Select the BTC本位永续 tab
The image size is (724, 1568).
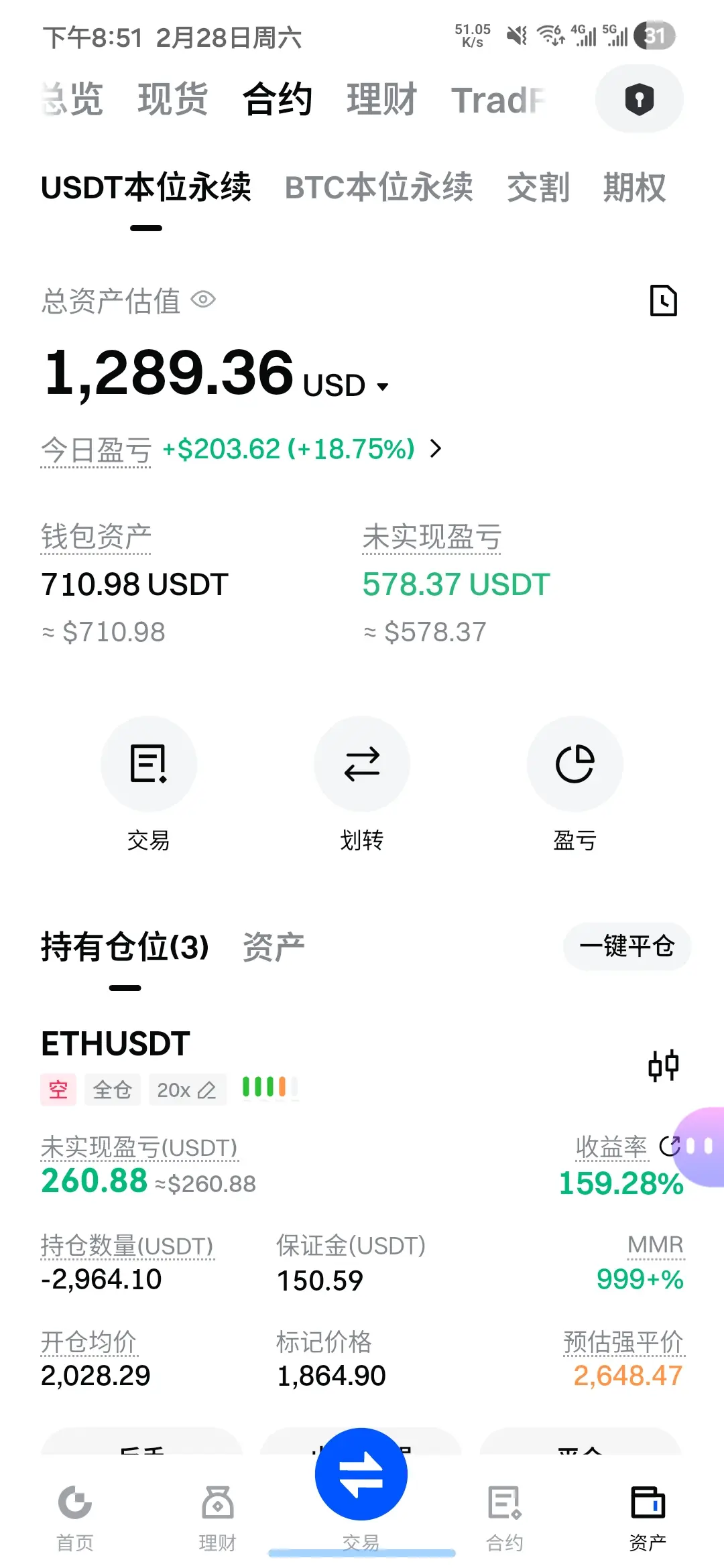[379, 188]
